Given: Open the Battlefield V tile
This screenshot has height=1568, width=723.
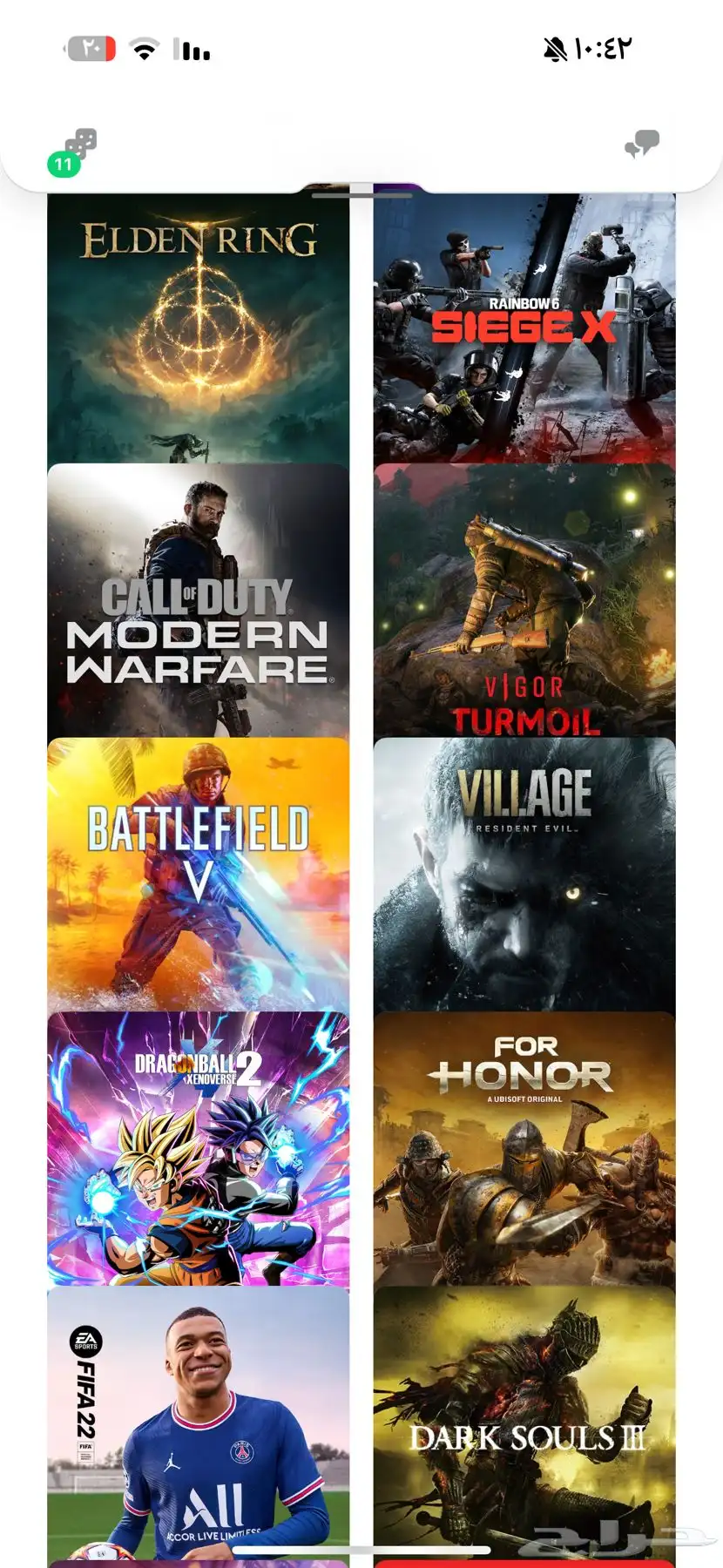Looking at the screenshot, I should (x=199, y=875).
